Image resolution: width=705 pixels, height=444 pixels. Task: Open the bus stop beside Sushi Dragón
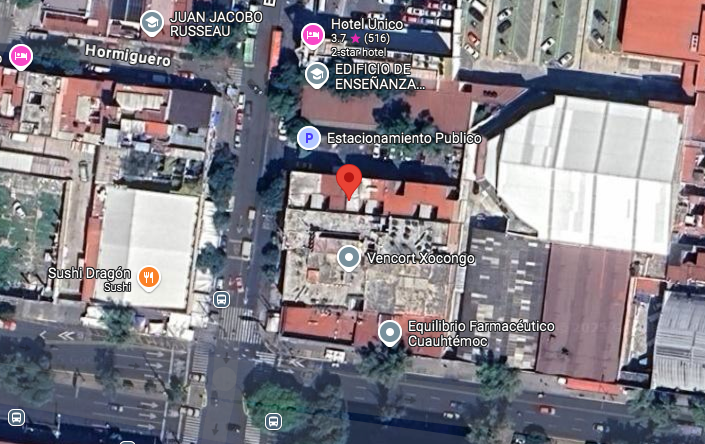221,299
